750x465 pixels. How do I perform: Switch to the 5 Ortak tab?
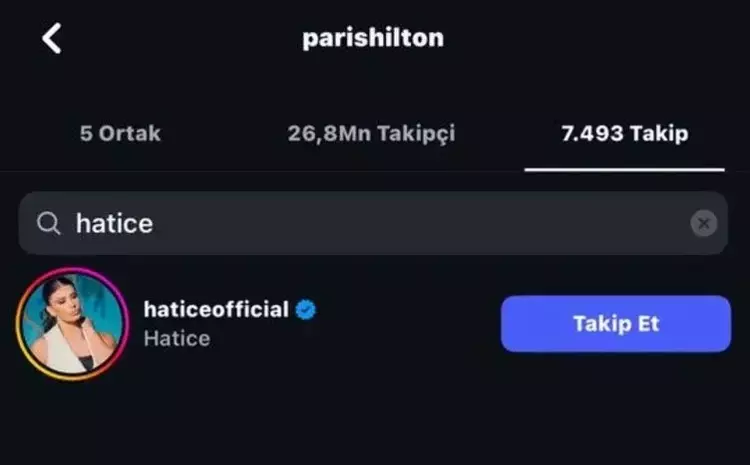[x=120, y=133]
